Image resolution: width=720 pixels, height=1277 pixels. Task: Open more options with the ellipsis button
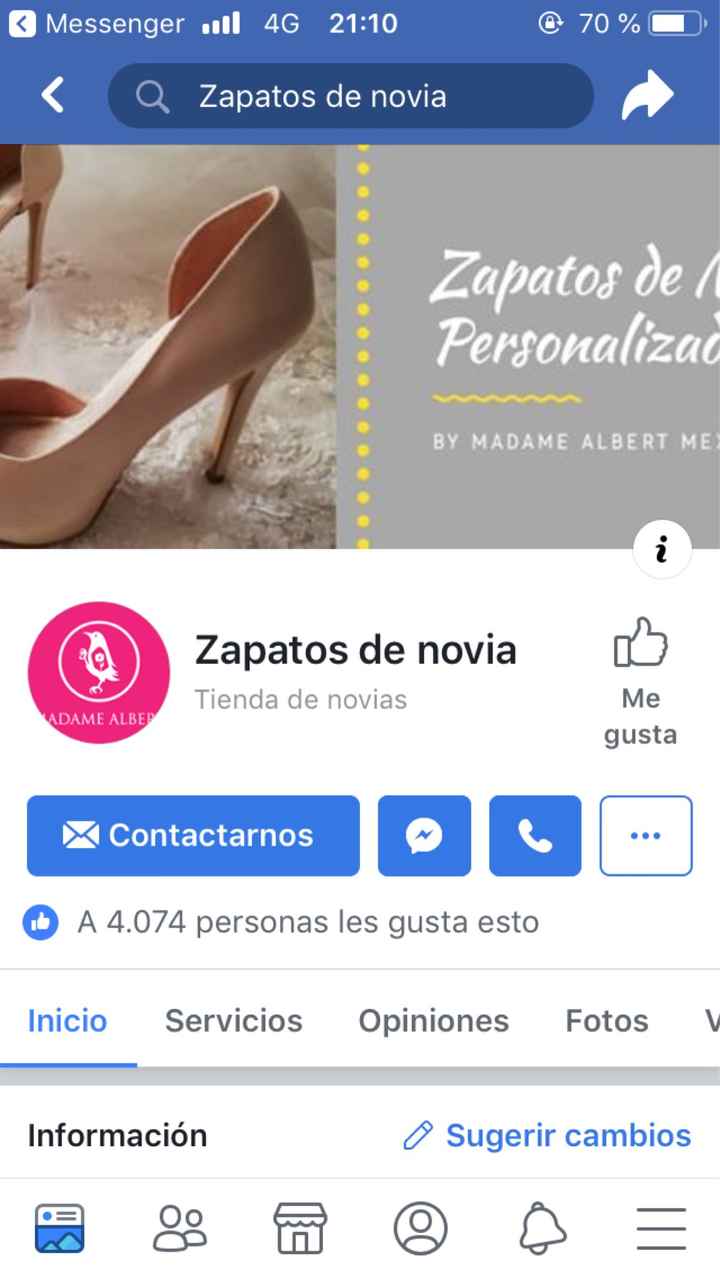click(x=646, y=835)
